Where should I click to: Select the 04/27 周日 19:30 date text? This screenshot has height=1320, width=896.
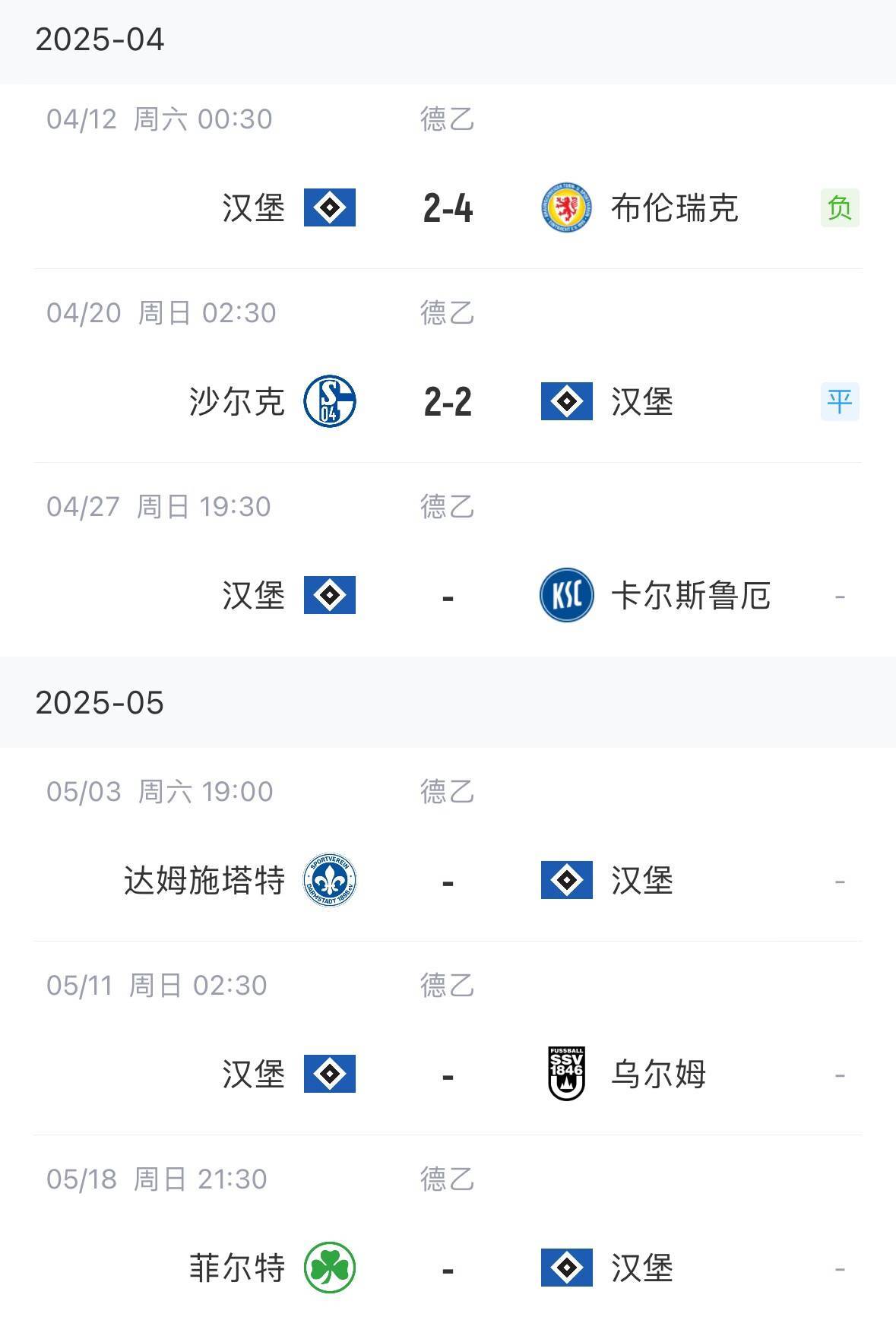click(160, 507)
